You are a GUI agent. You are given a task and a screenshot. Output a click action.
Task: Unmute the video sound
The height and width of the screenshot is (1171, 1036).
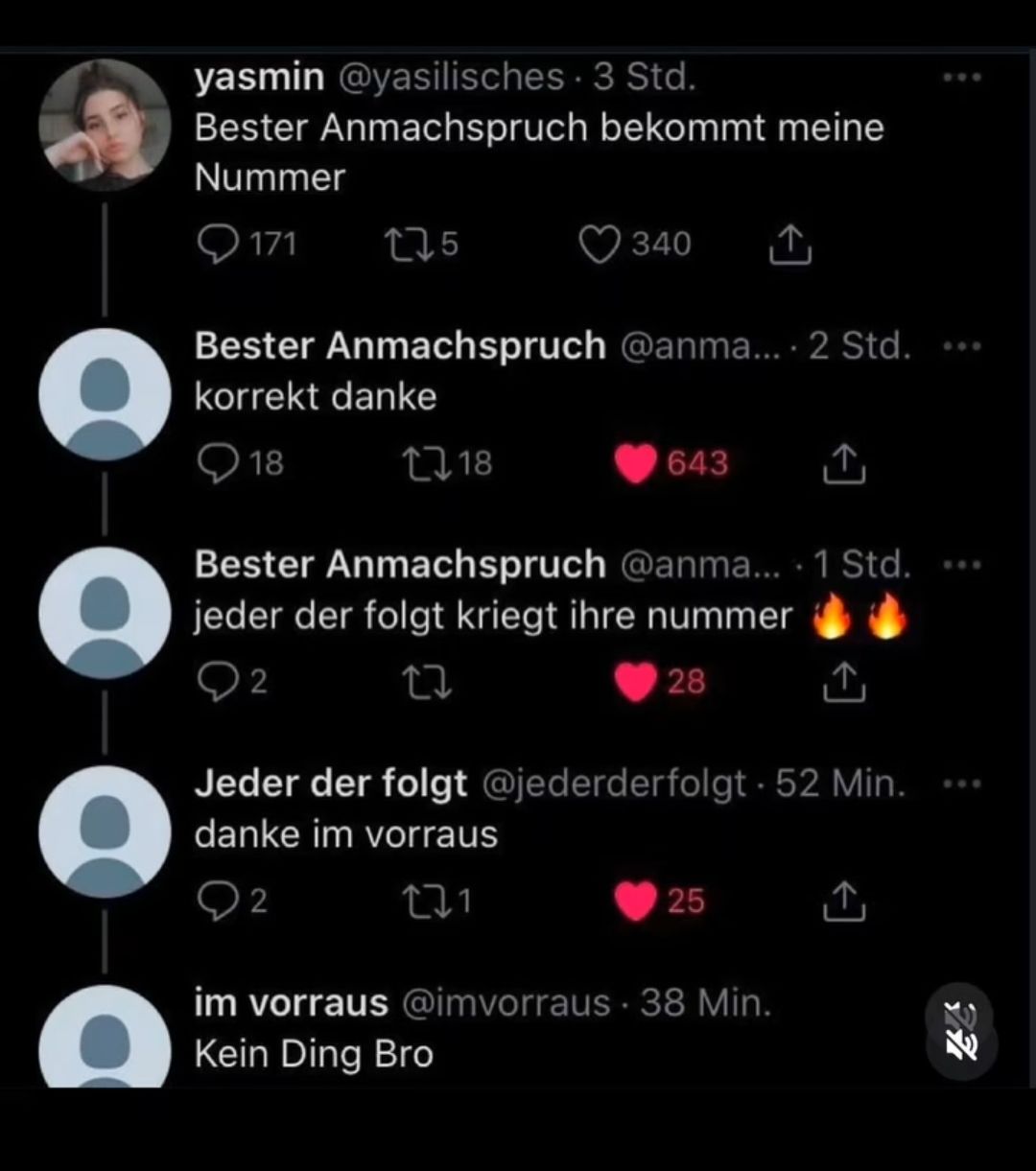[962, 1044]
